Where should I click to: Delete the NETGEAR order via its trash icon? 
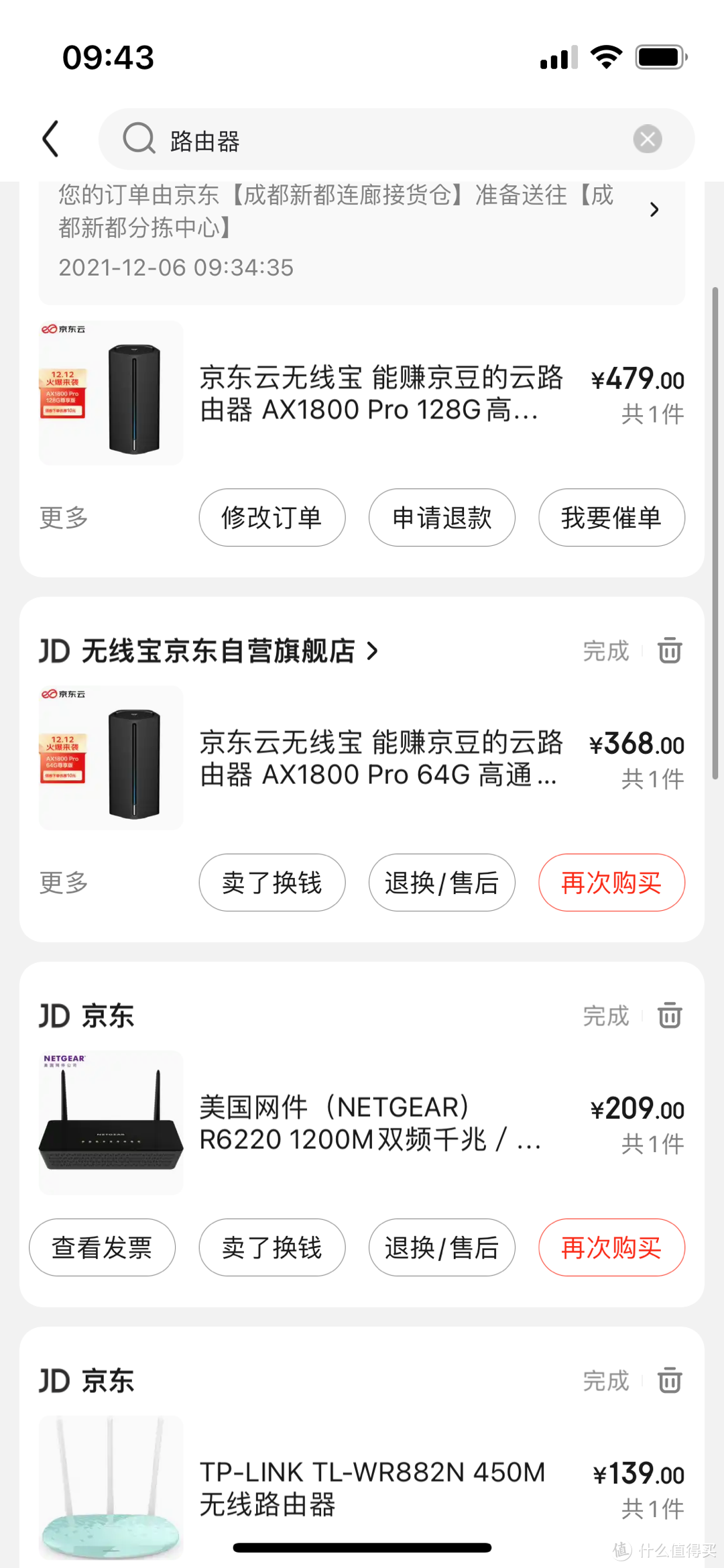(x=668, y=1015)
